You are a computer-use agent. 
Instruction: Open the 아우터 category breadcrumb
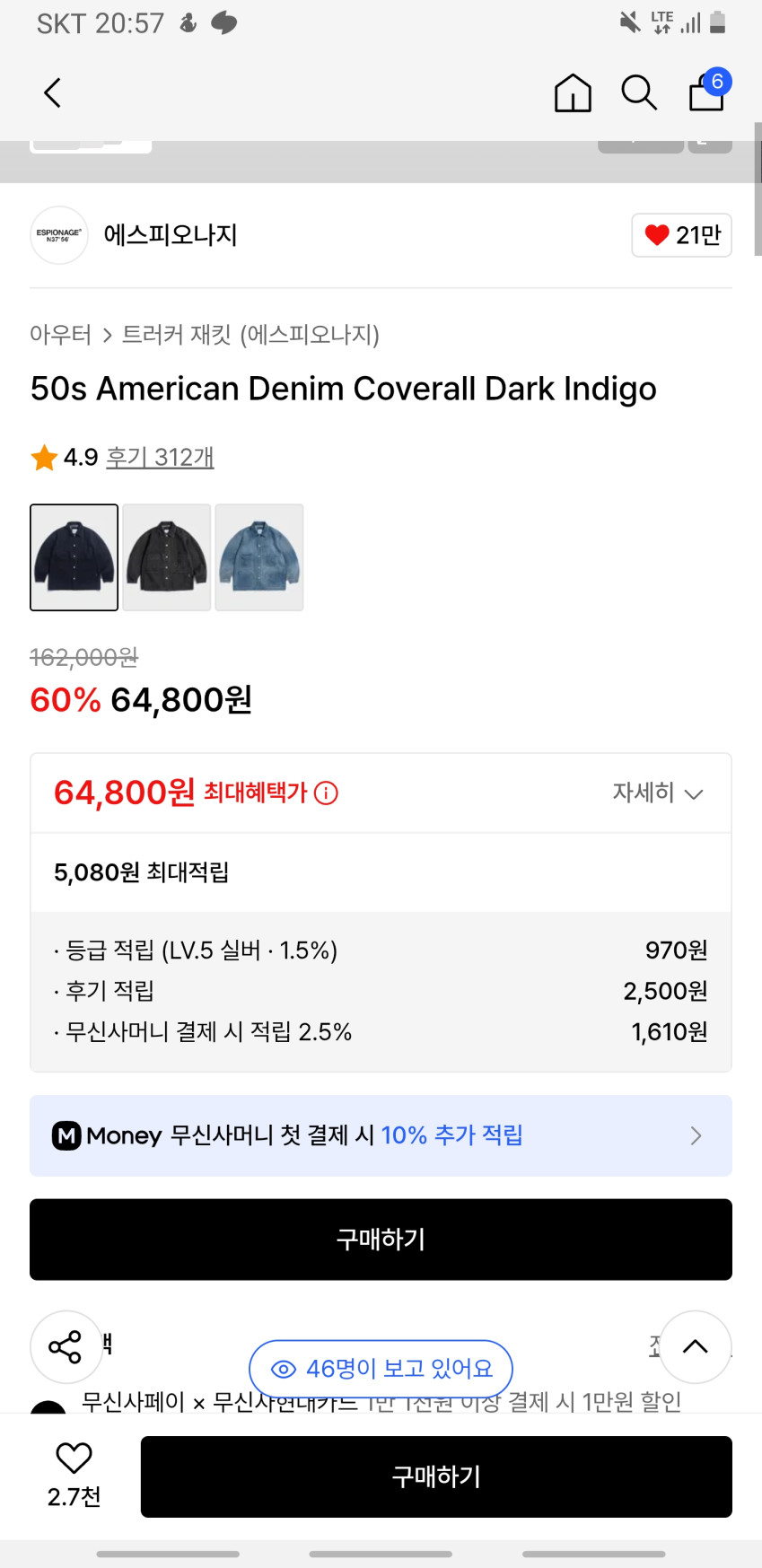[60, 335]
